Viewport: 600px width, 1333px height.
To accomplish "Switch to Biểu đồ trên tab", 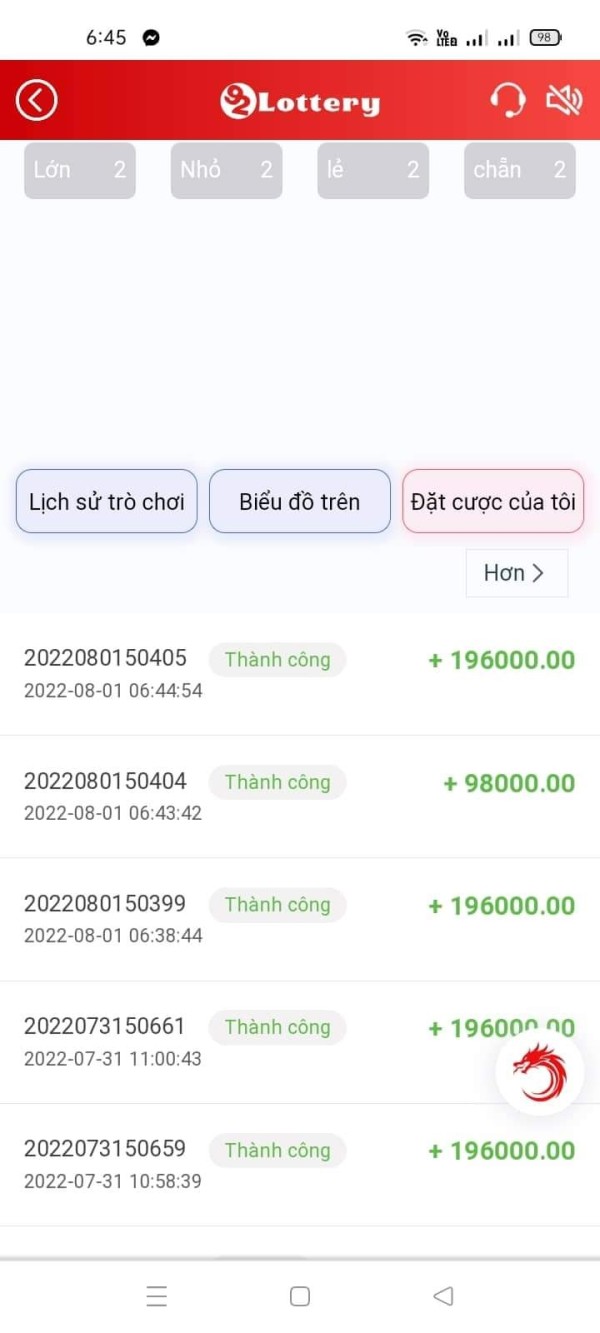I will pyautogui.click(x=300, y=501).
